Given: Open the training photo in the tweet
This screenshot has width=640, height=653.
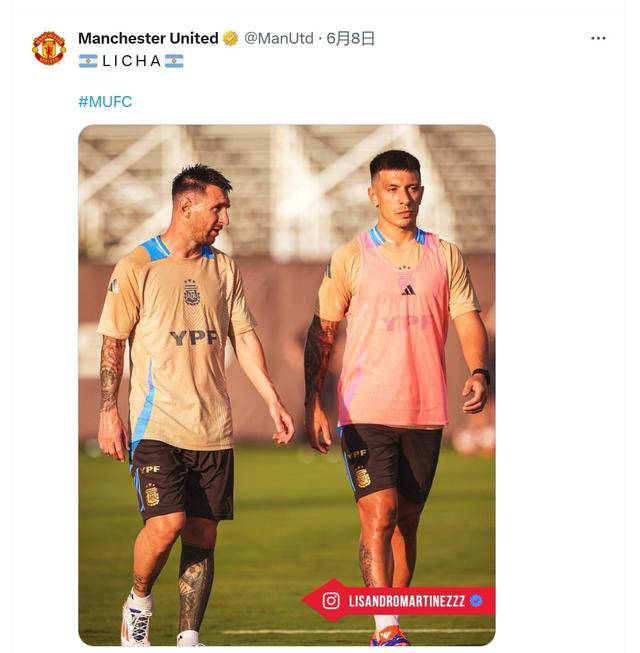Looking at the screenshot, I should [x=286, y=385].
